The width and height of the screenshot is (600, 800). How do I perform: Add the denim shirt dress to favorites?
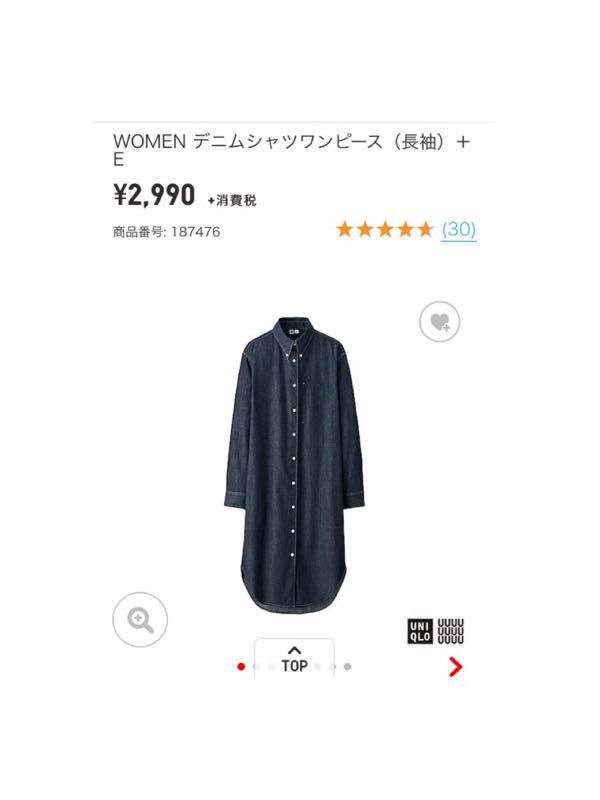tap(439, 321)
